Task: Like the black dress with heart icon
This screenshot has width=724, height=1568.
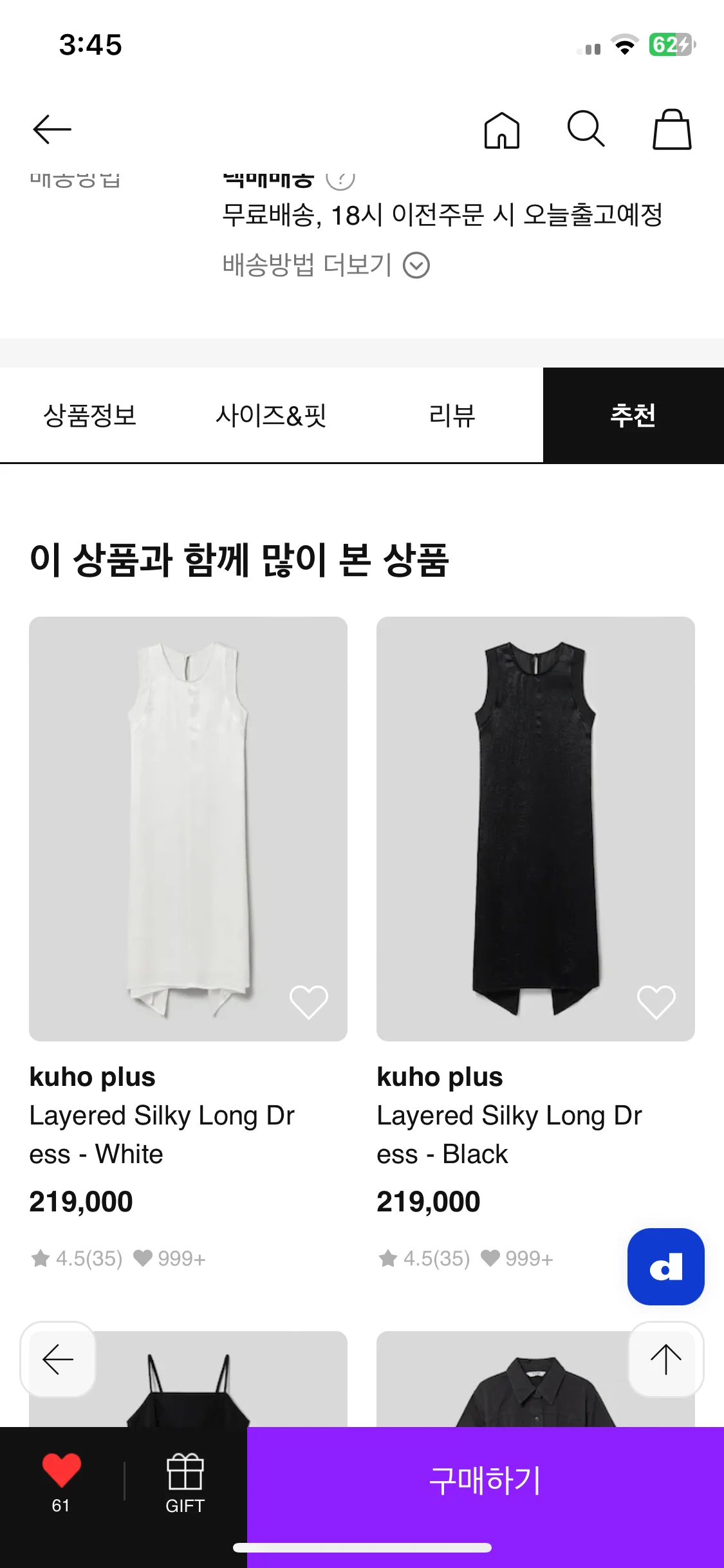Action: pyautogui.click(x=656, y=1002)
